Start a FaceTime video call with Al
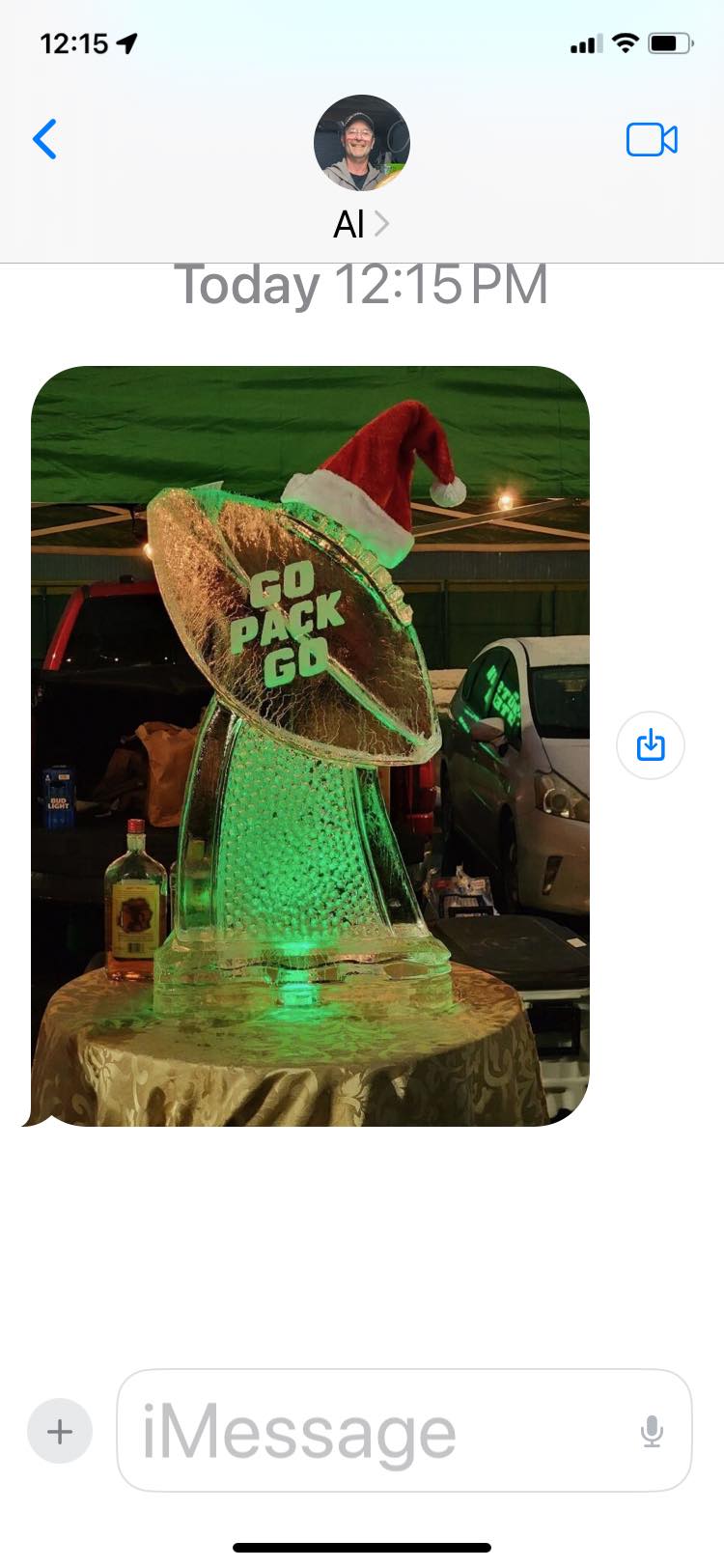This screenshot has height=1568, width=724. [x=652, y=140]
